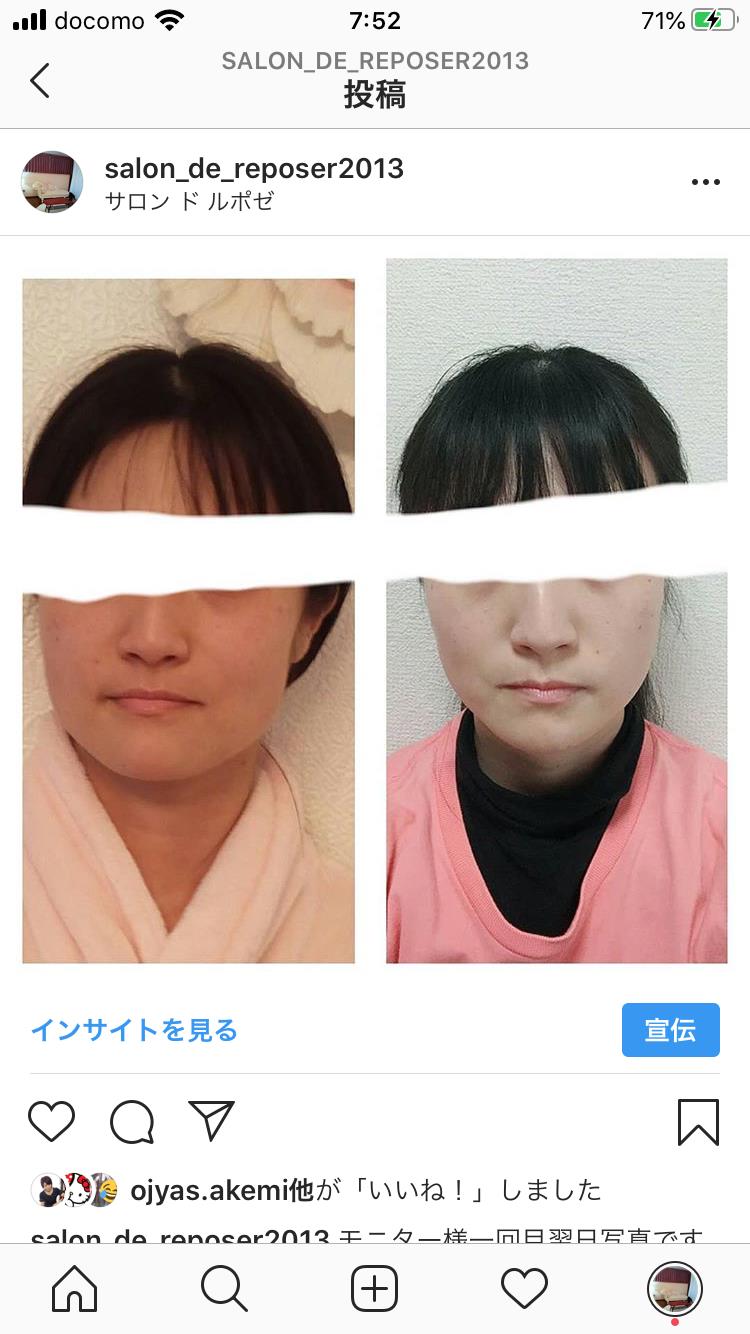See likes by ojyas.akemi and others
The width and height of the screenshot is (750, 1334).
click(365, 1190)
